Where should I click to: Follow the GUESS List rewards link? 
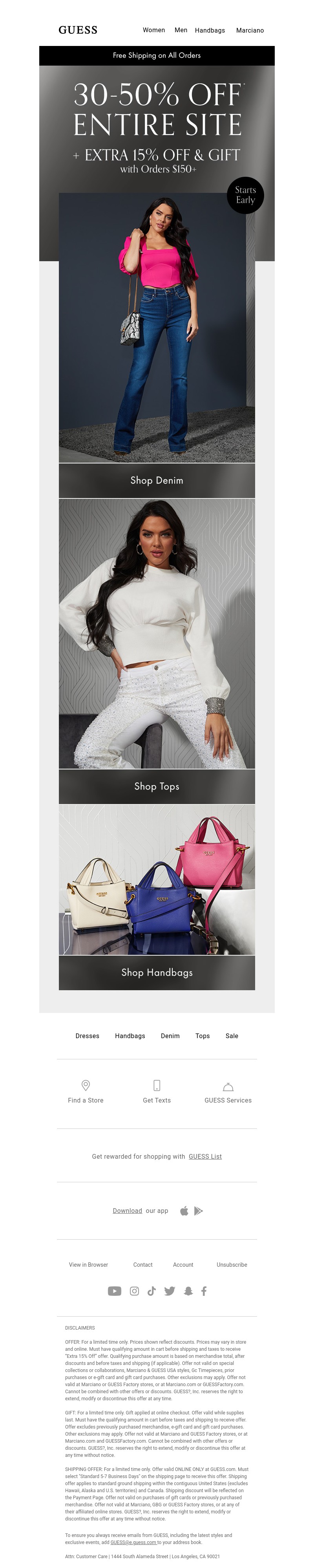(205, 1156)
